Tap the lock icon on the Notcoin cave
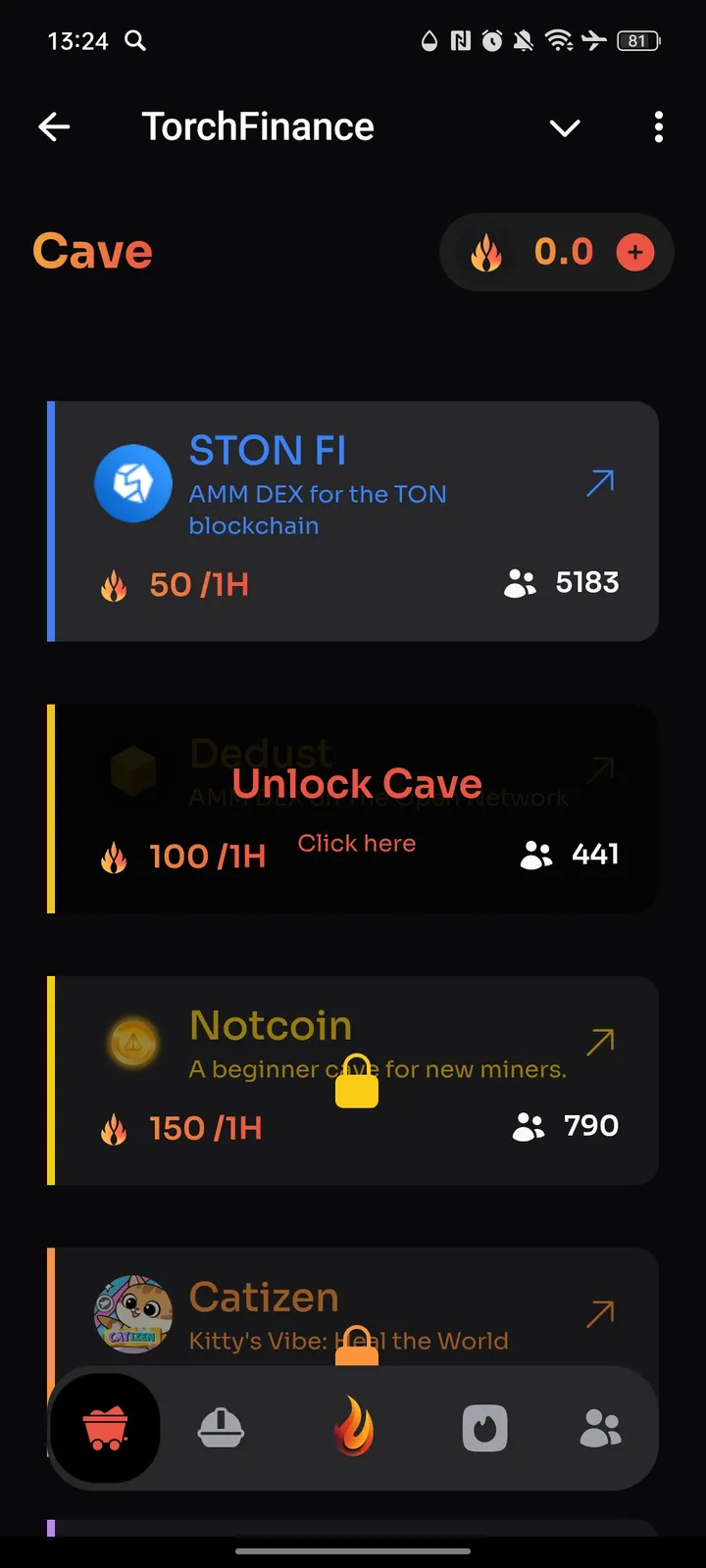The width and height of the screenshot is (706, 1568). [x=357, y=1083]
